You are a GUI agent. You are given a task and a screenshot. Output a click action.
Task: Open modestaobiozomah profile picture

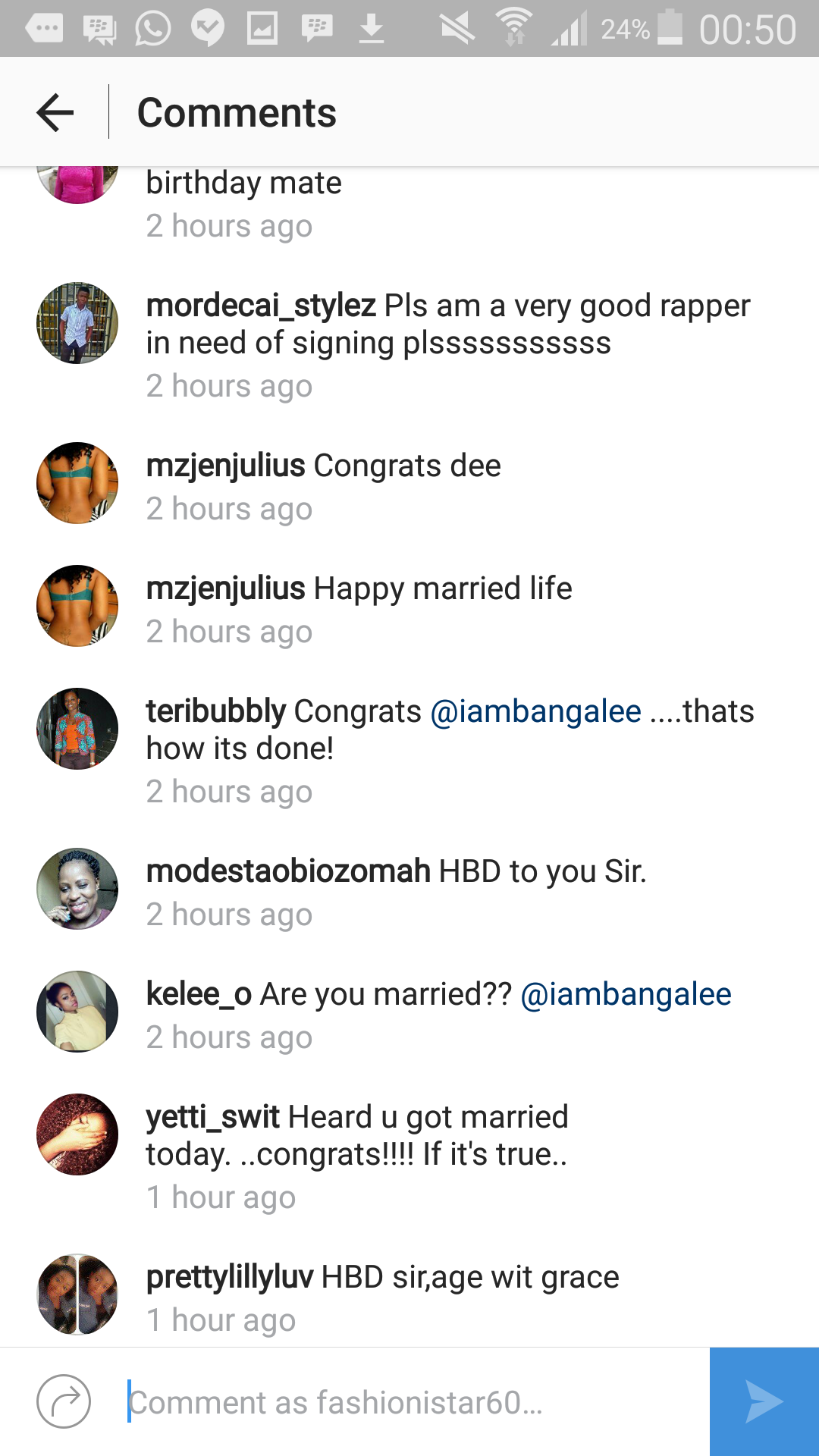coord(77,889)
